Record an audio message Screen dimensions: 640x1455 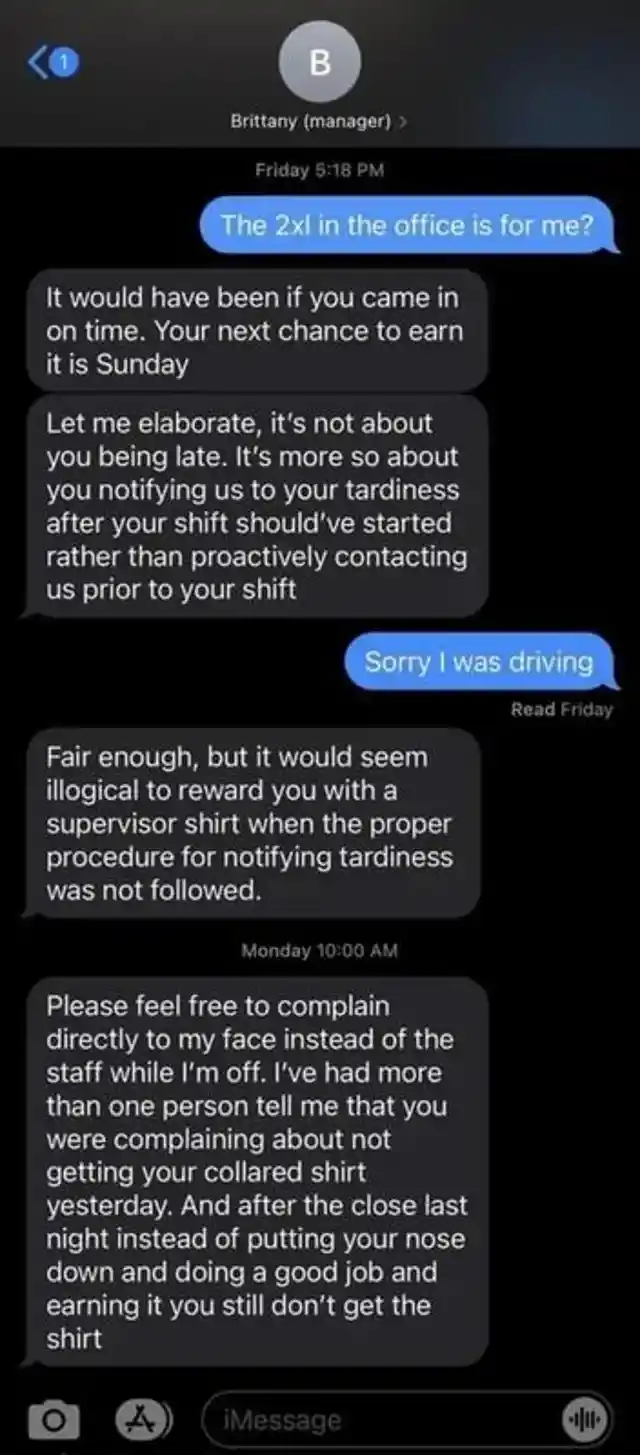tap(583, 1420)
